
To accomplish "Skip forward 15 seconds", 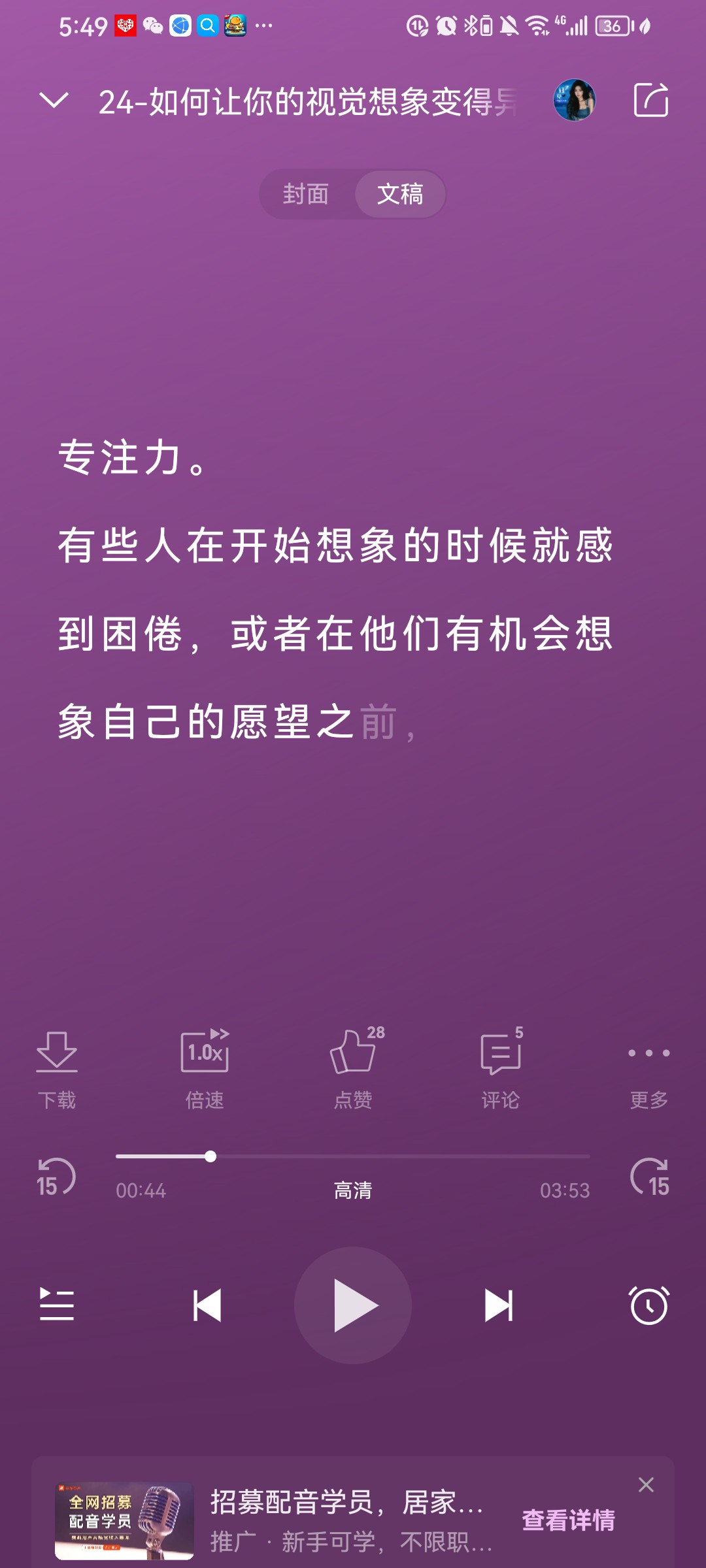I will pyautogui.click(x=650, y=1178).
